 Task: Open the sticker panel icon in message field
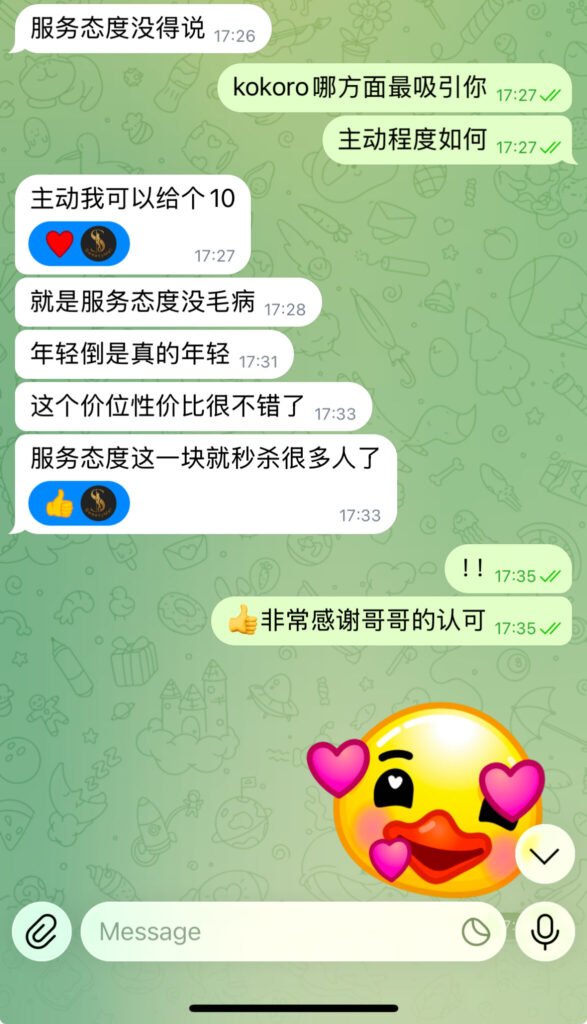click(x=476, y=931)
